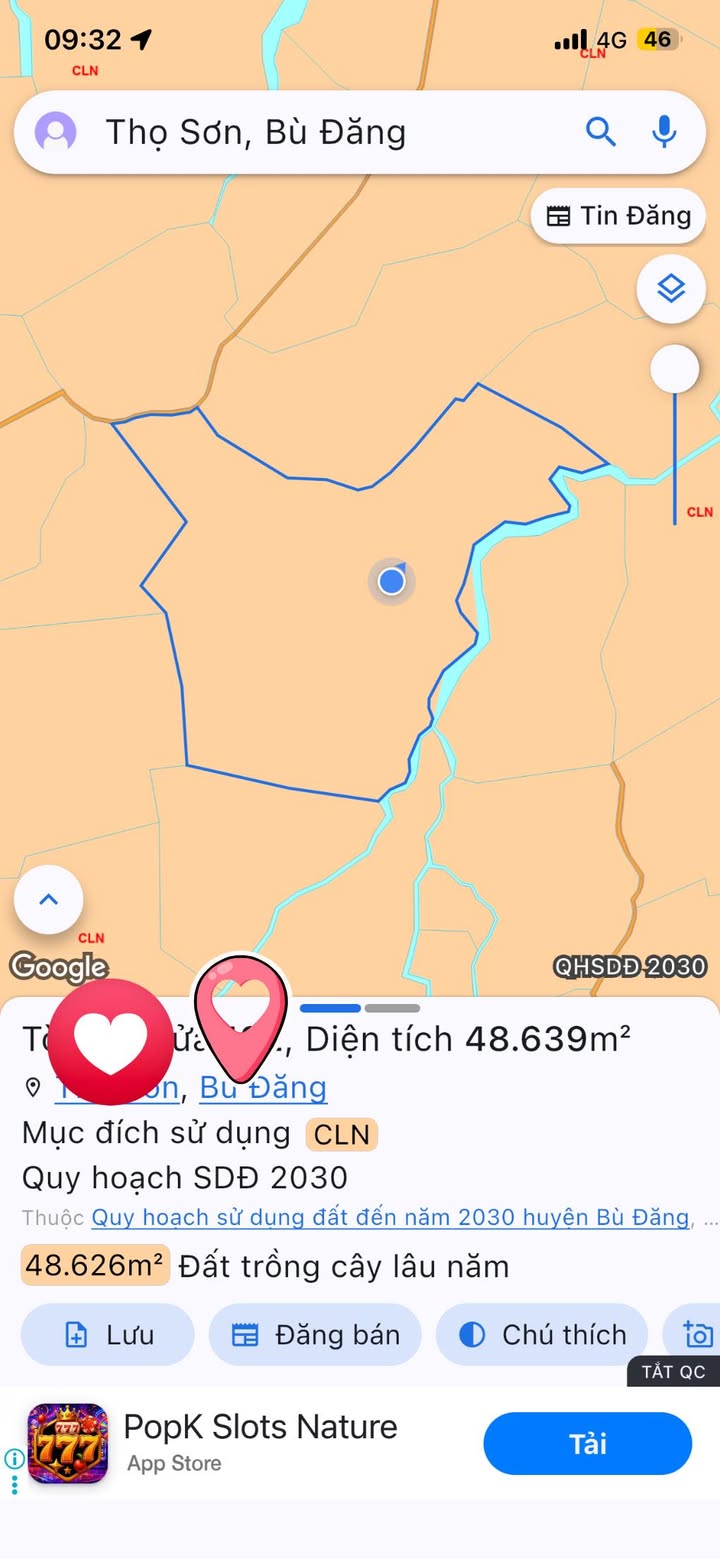Start voice search with microphone

[x=664, y=131]
